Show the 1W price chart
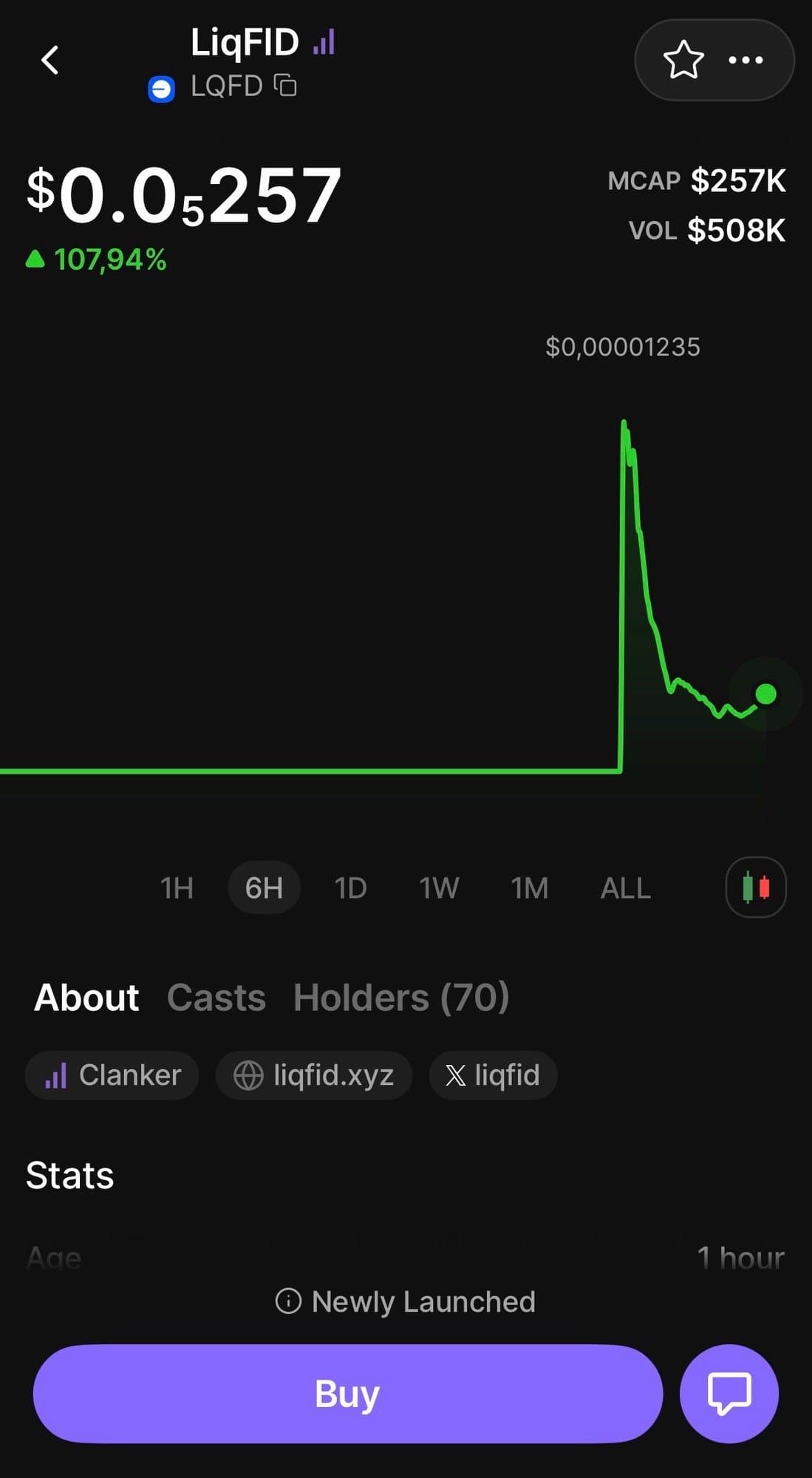 [x=439, y=888]
